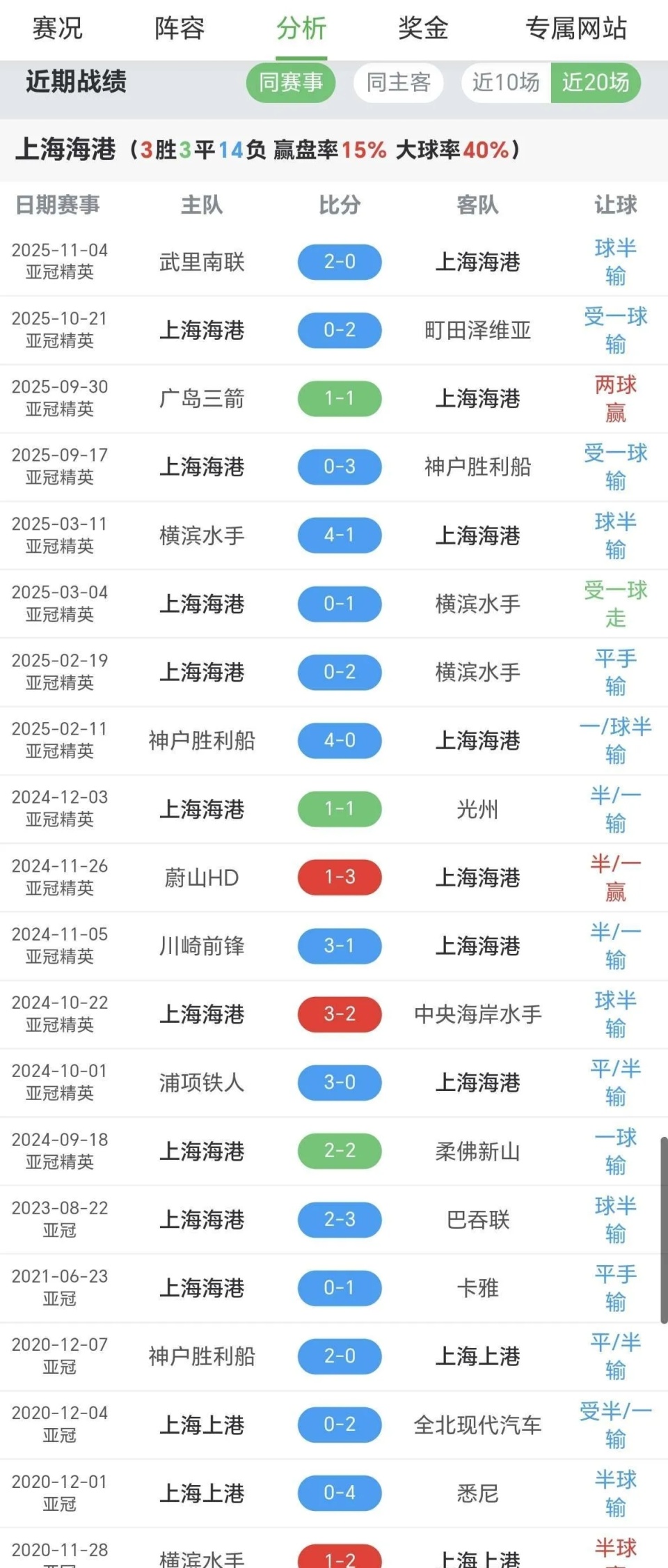选择近20场筛选
Viewport: 668px width, 1568px height.
coord(597,83)
